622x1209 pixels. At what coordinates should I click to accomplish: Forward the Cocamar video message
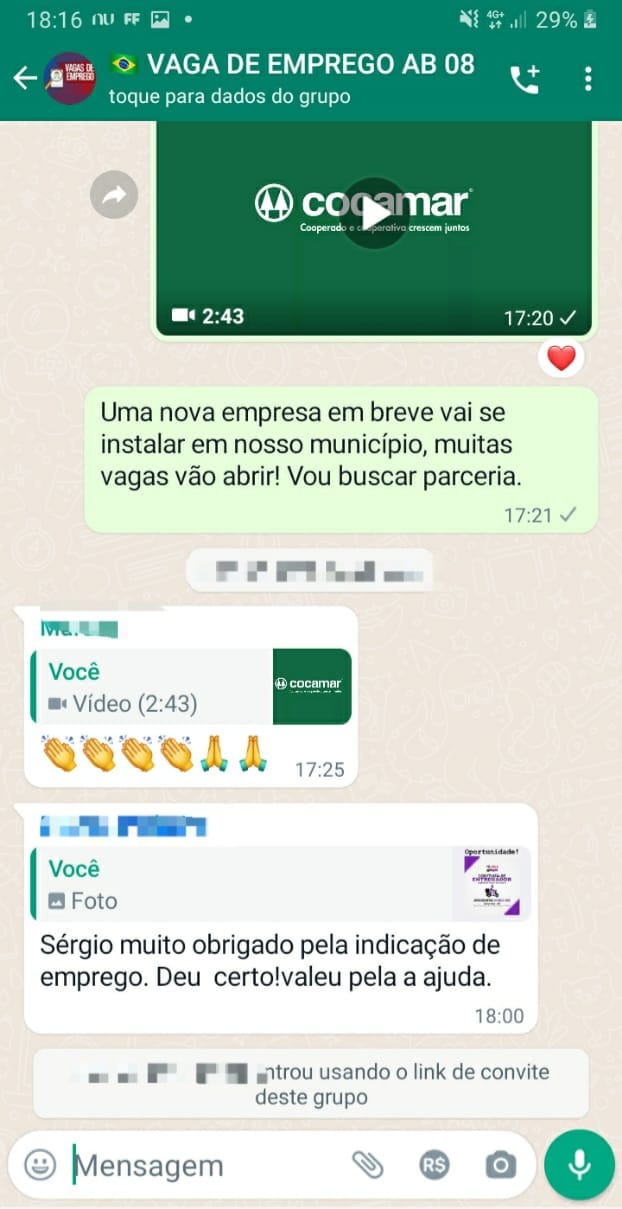click(113, 196)
